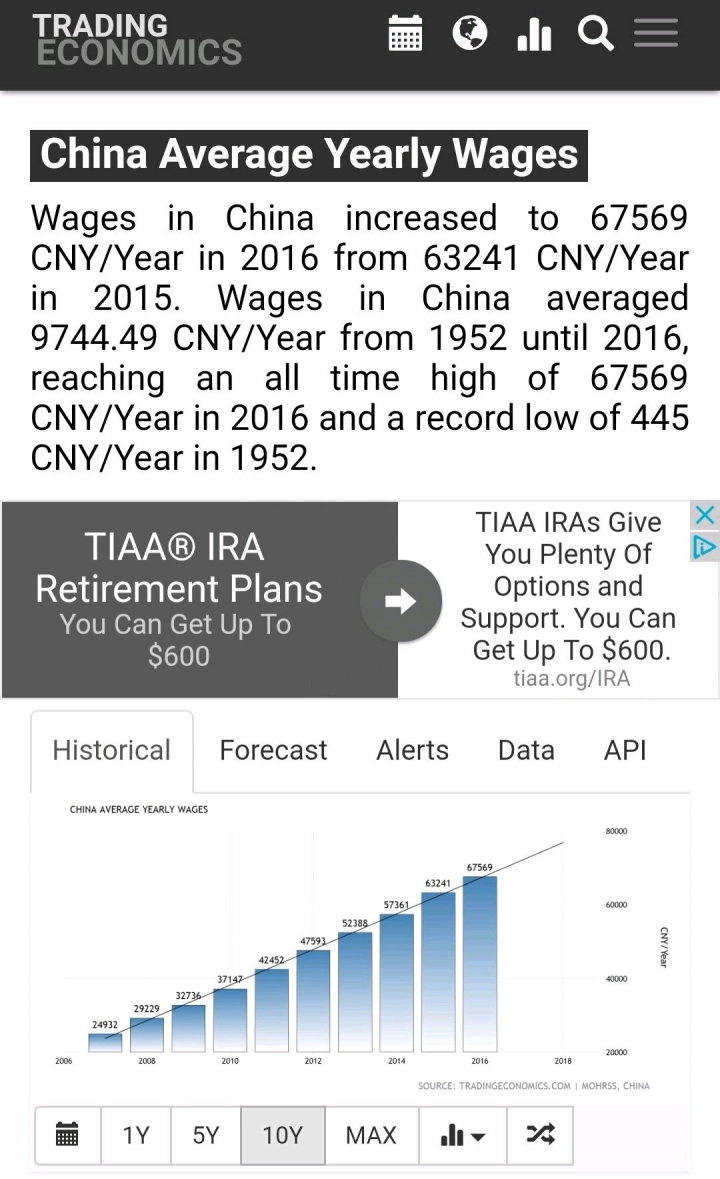The height and width of the screenshot is (1179, 720).
Task: Select the Historical tab
Action: (111, 750)
